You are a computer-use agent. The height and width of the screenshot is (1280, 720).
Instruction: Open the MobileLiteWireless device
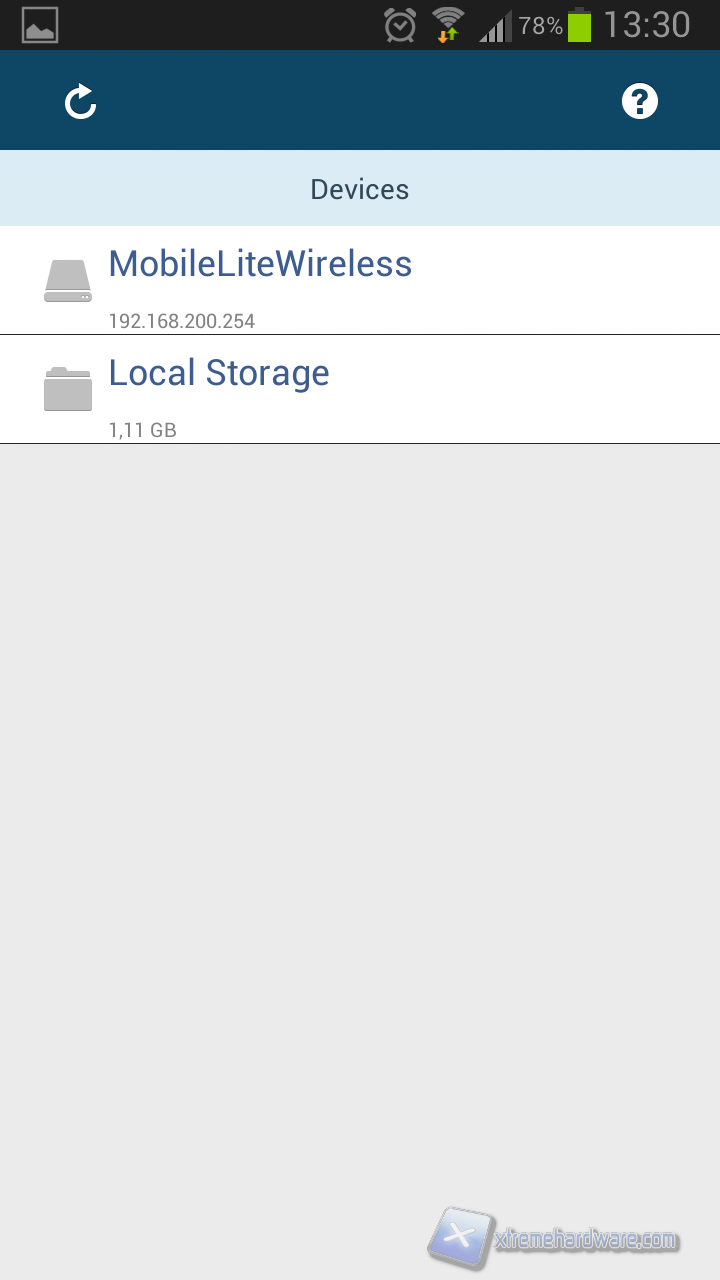tap(260, 280)
